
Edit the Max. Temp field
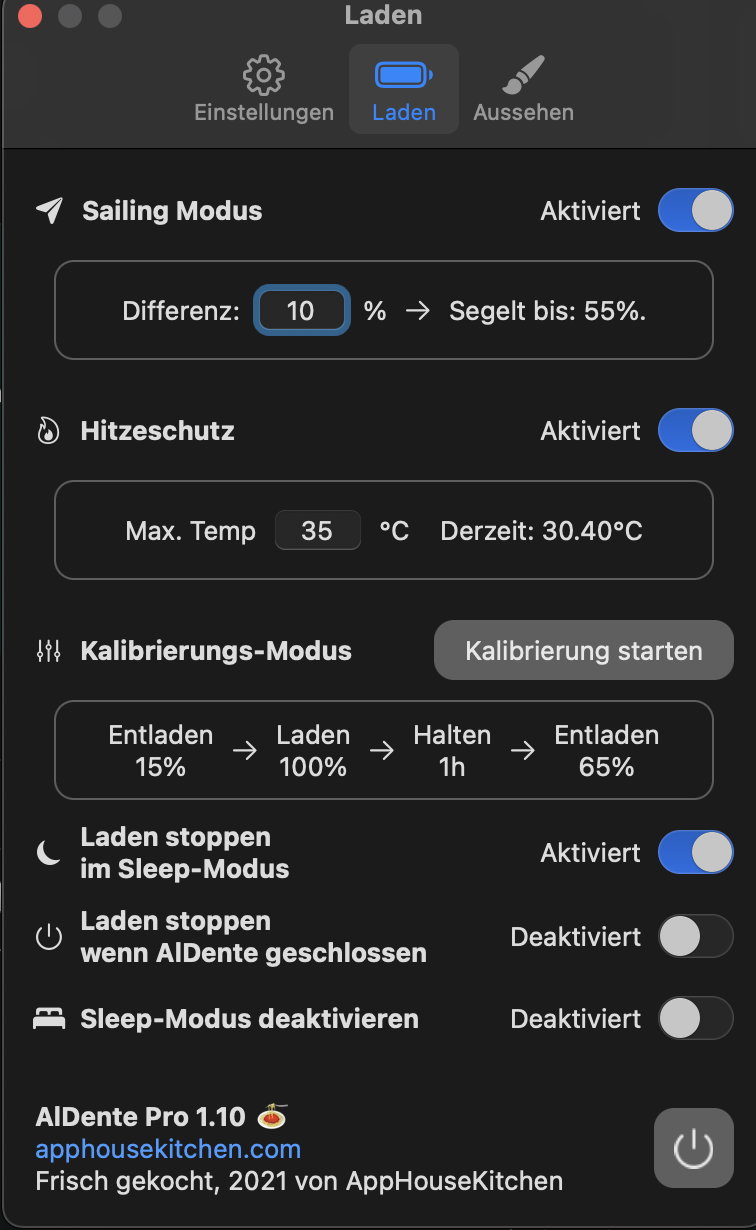(317, 530)
